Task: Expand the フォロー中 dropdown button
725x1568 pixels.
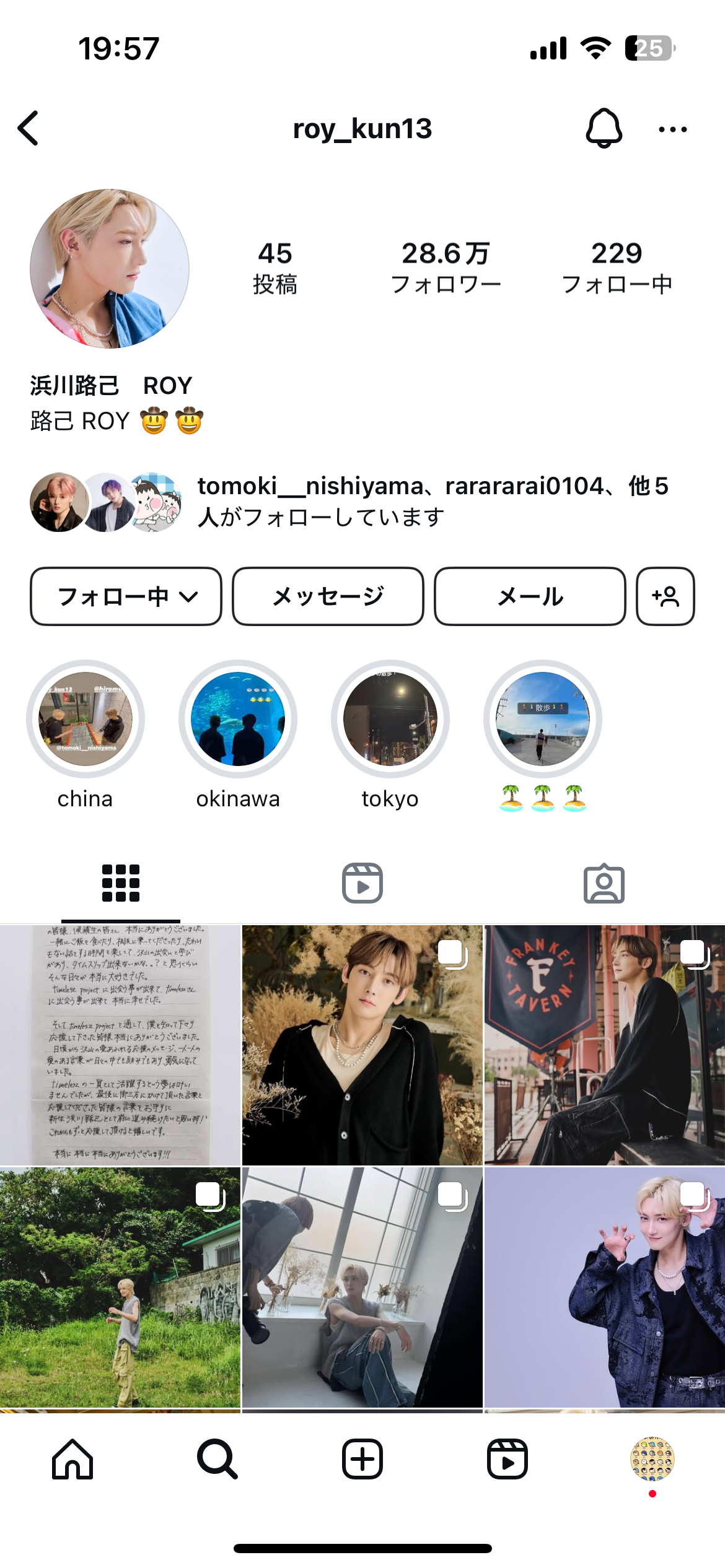Action: (126, 596)
